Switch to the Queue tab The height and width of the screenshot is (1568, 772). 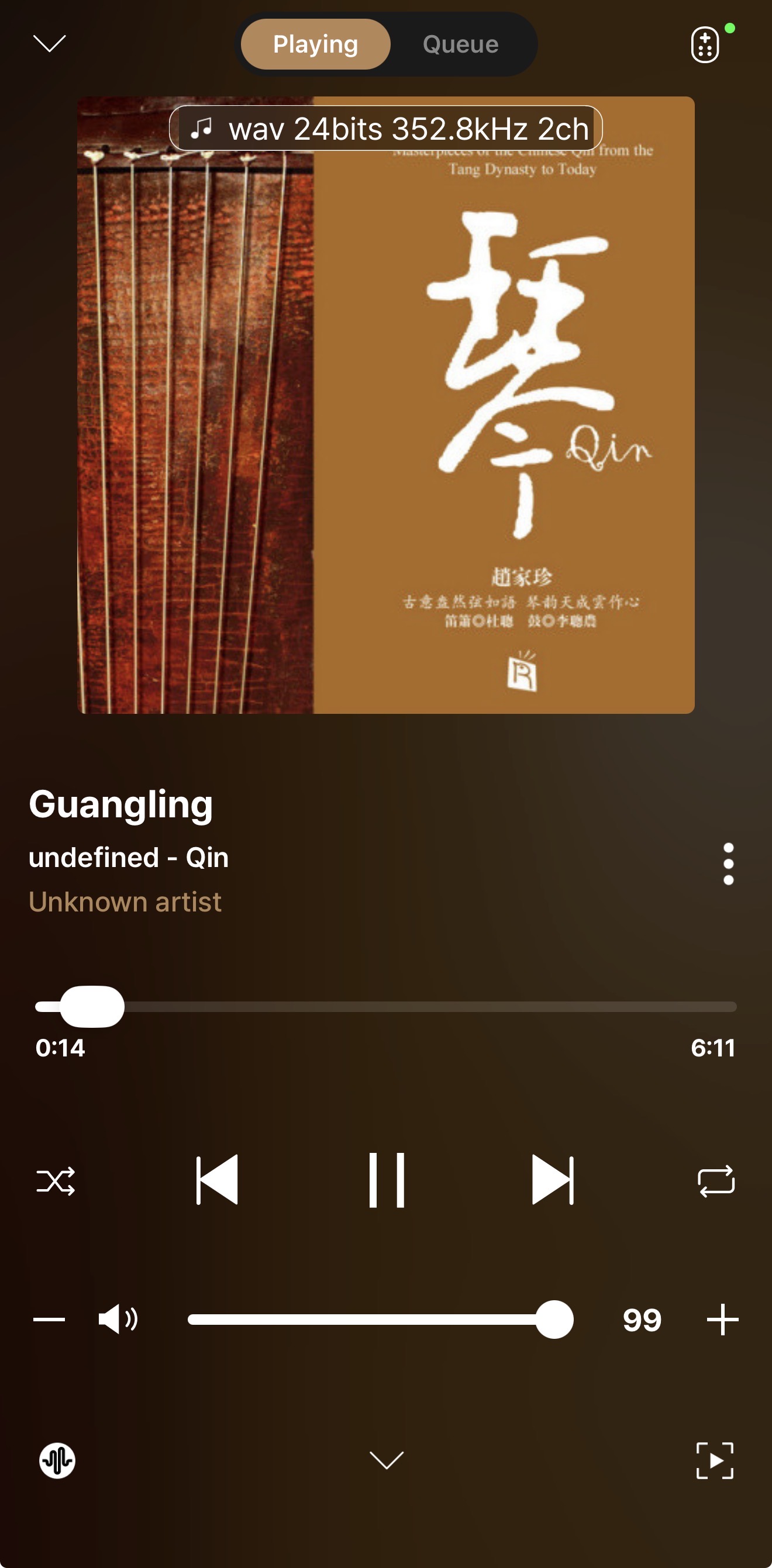[460, 44]
